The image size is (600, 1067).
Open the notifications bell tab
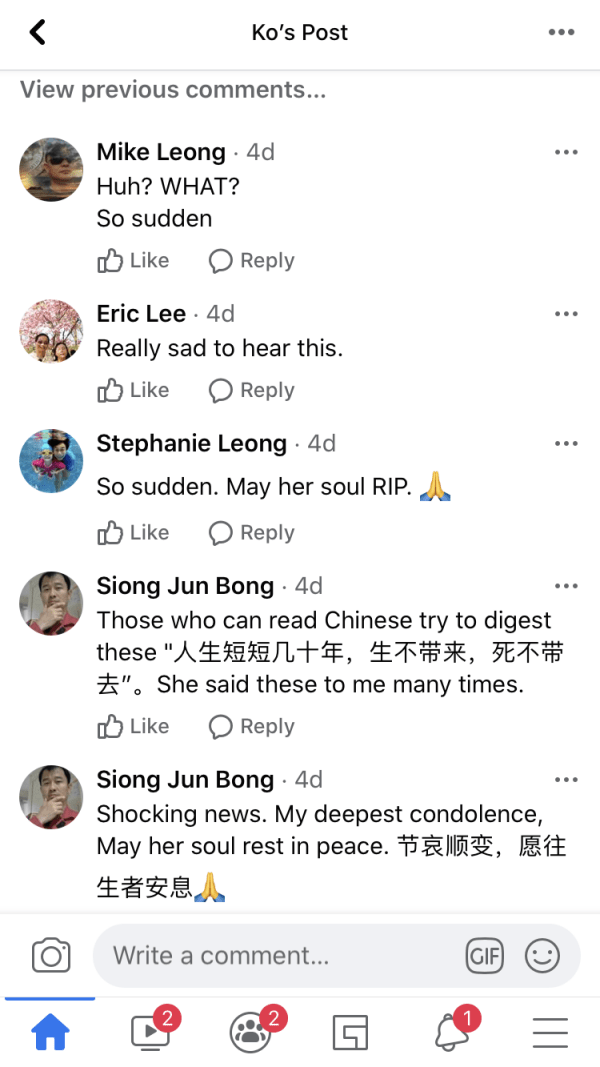(x=452, y=1032)
